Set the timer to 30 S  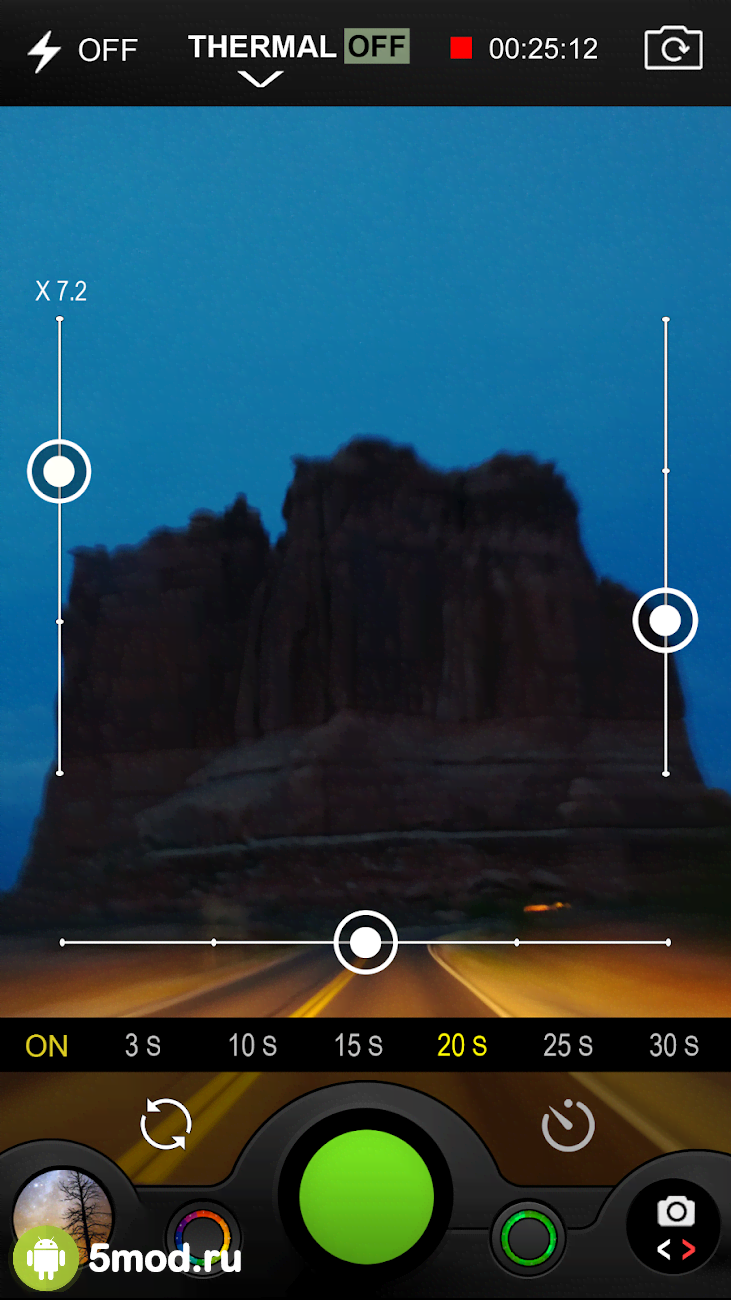pos(674,1046)
